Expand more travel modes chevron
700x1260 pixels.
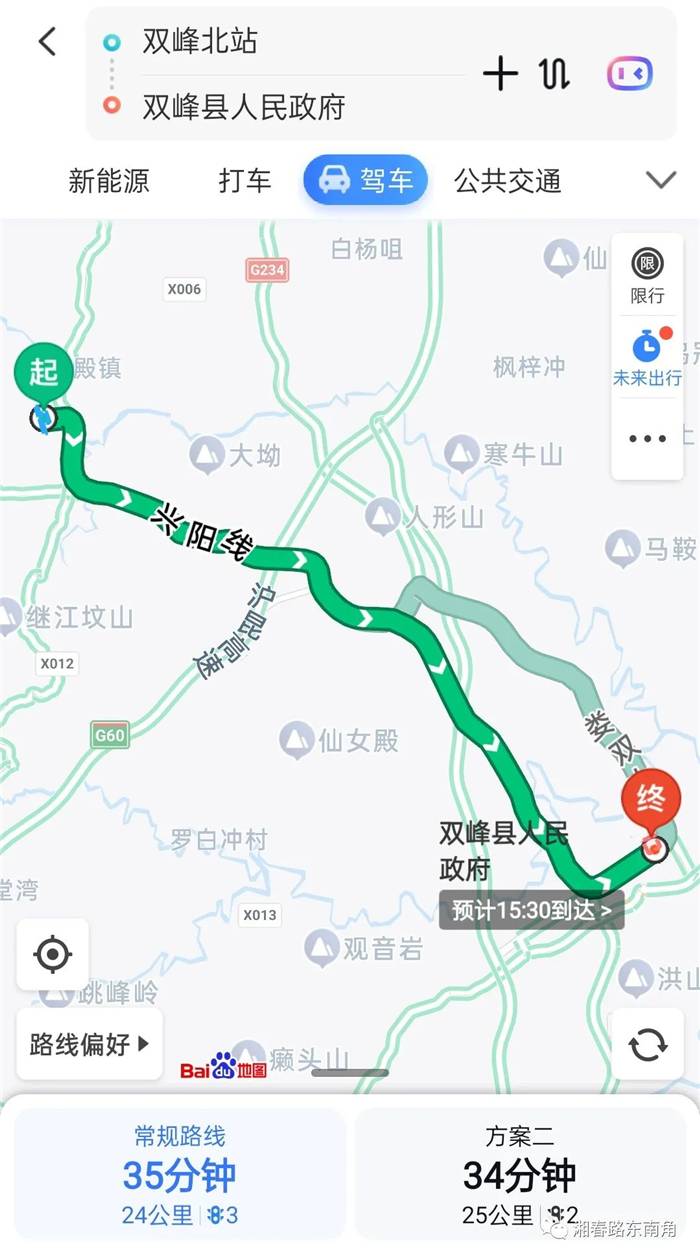tap(661, 180)
